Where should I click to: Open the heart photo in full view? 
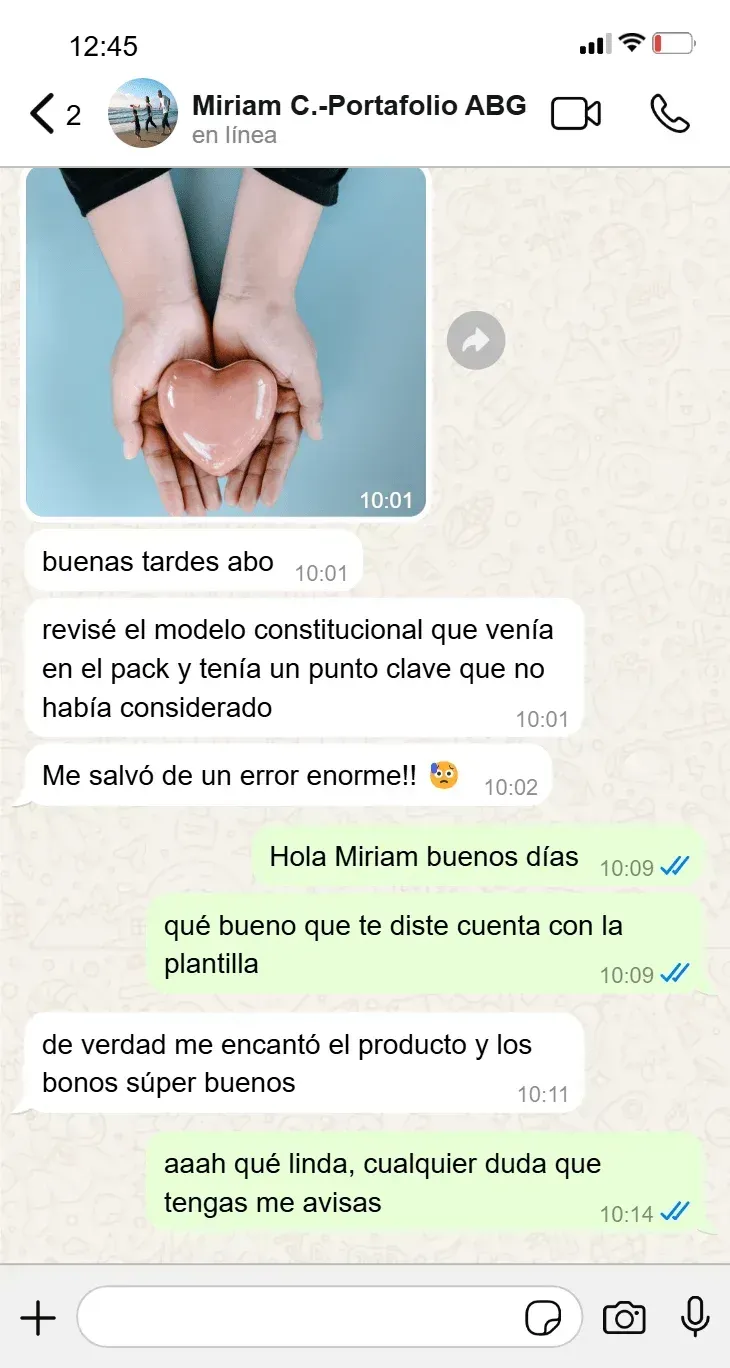click(226, 341)
